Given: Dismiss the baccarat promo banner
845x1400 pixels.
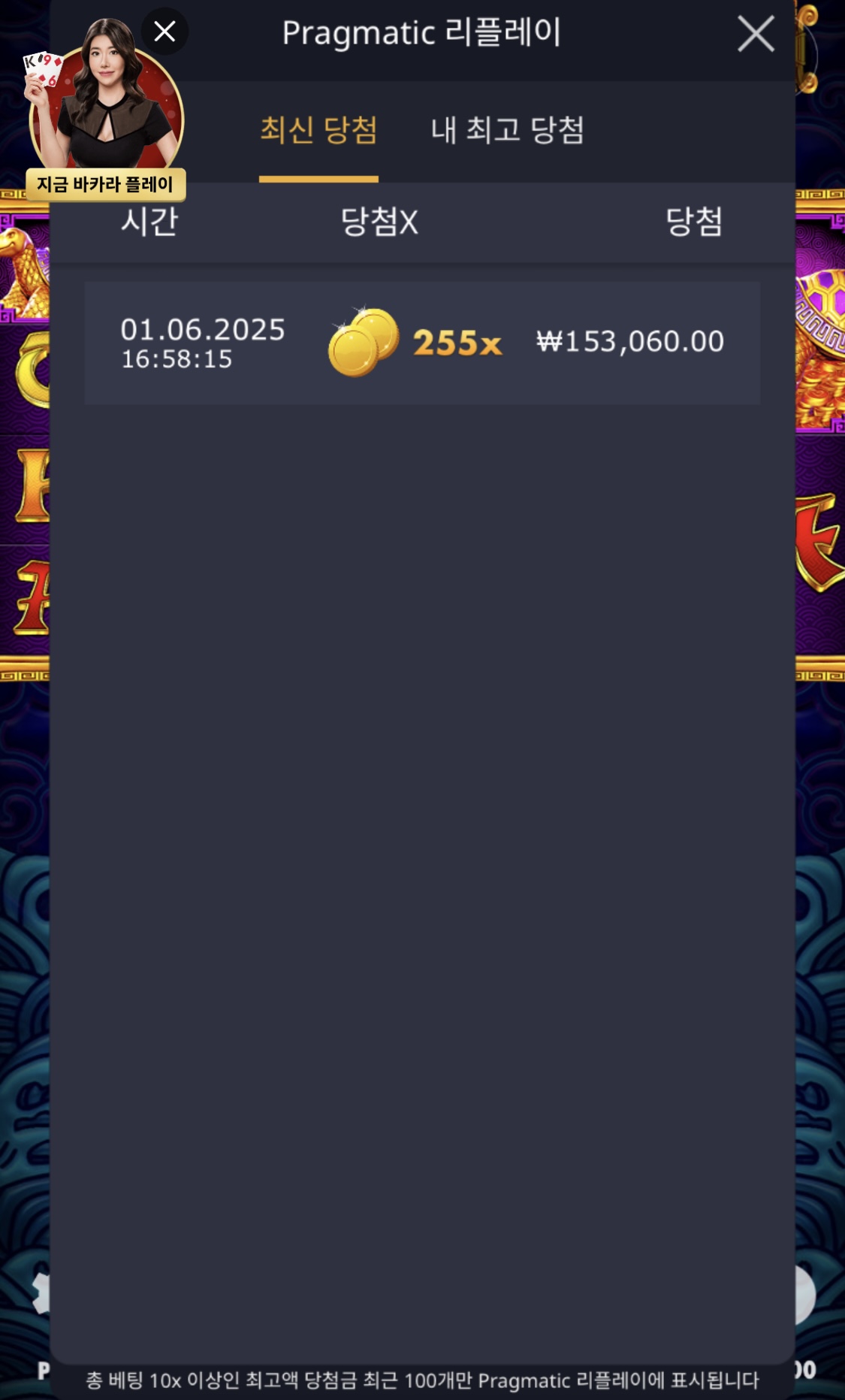Looking at the screenshot, I should (x=164, y=32).
